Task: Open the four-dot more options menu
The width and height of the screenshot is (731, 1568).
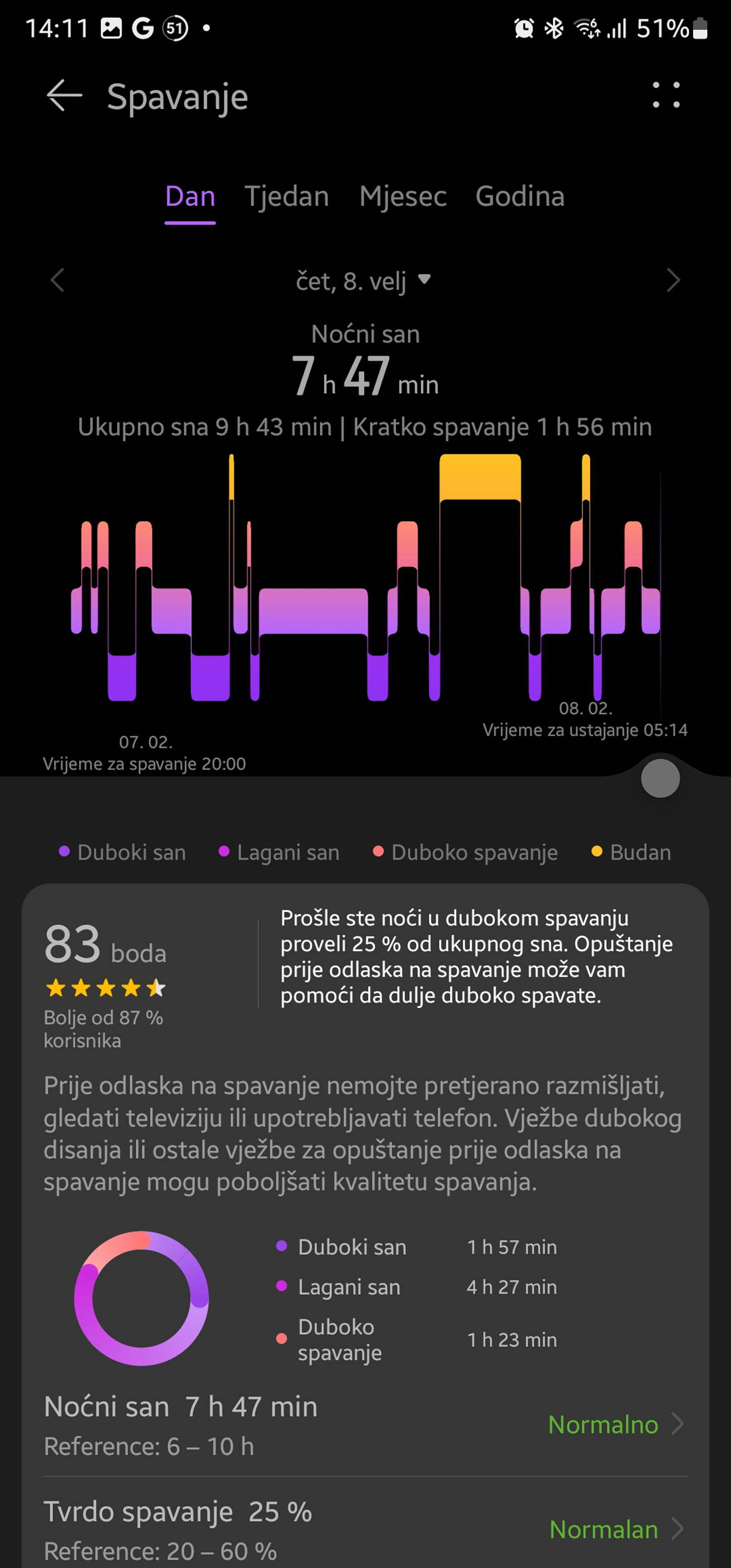Action: point(666,95)
